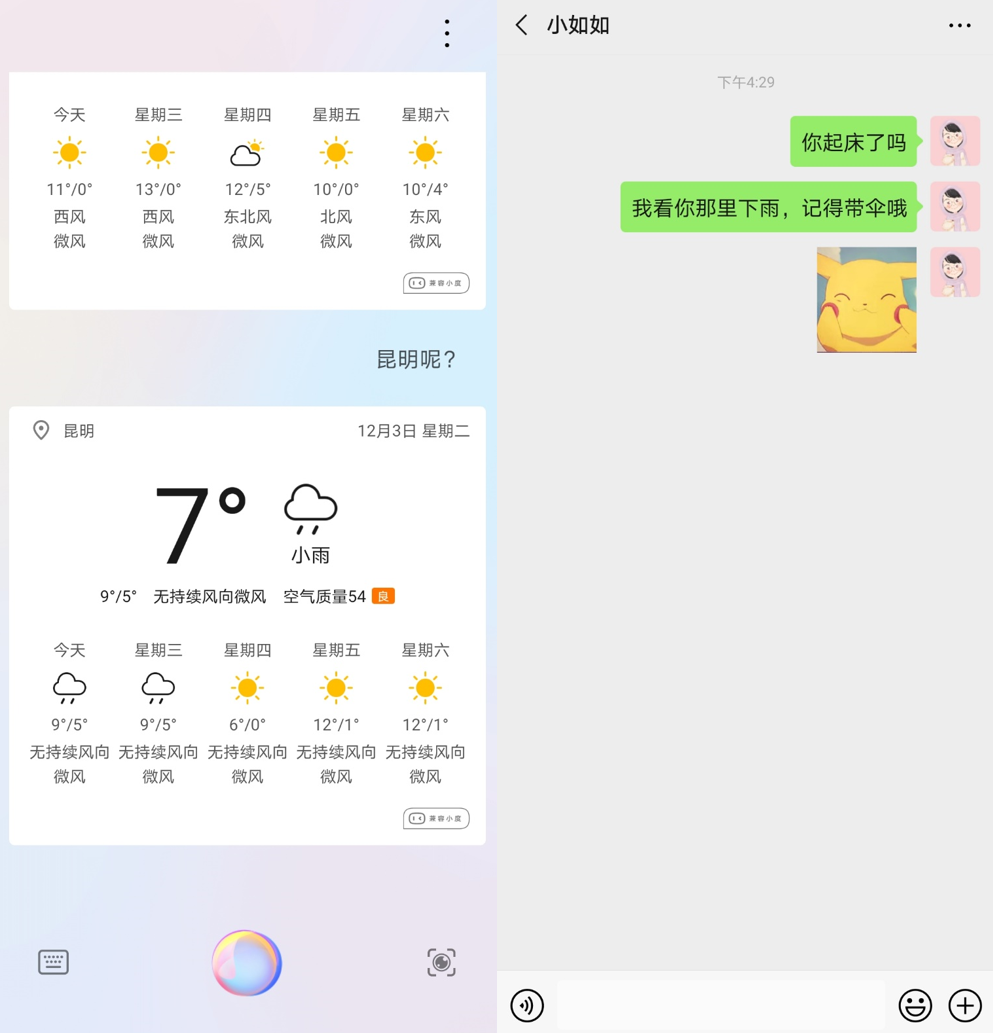Open the emoji sticker picker

pos(915,1005)
